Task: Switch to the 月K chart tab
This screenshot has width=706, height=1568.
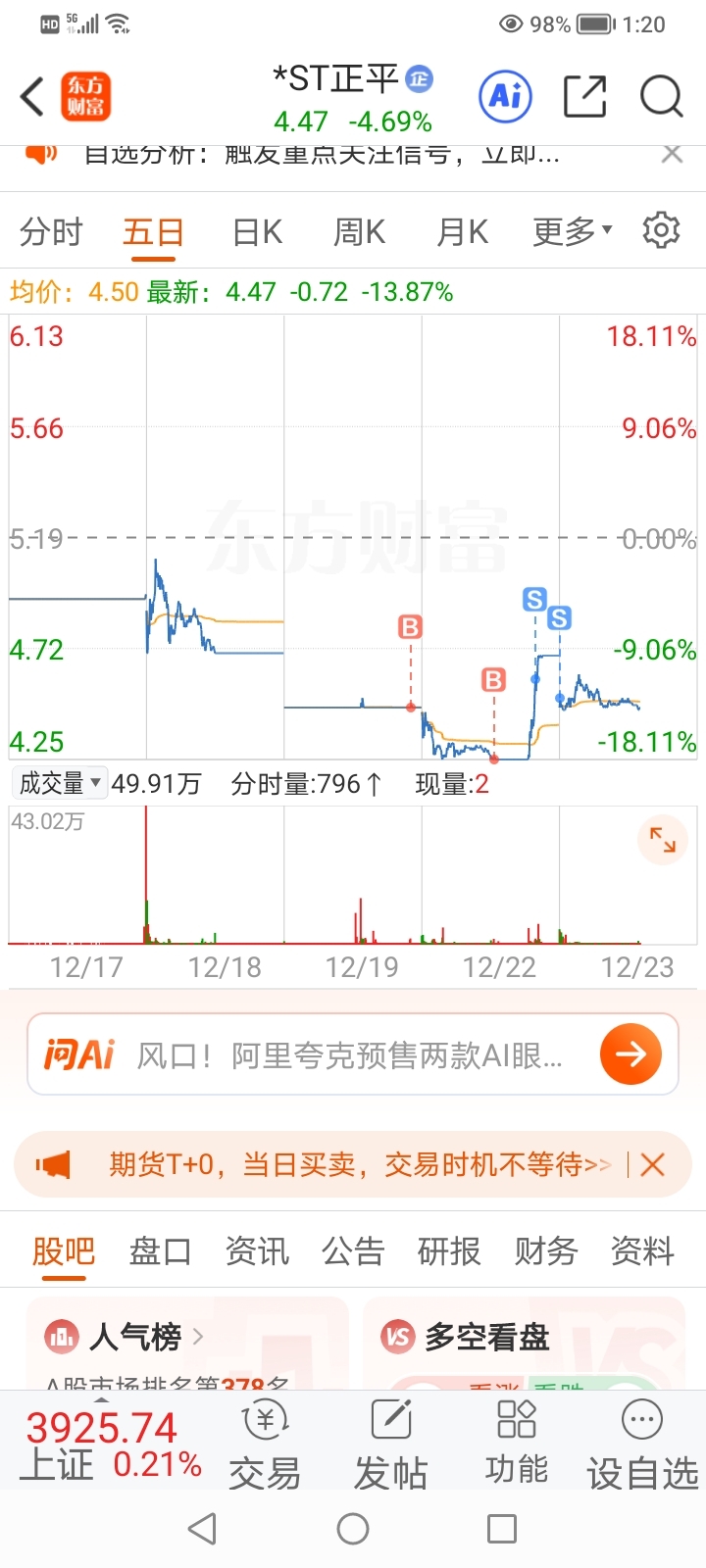Action: (462, 232)
